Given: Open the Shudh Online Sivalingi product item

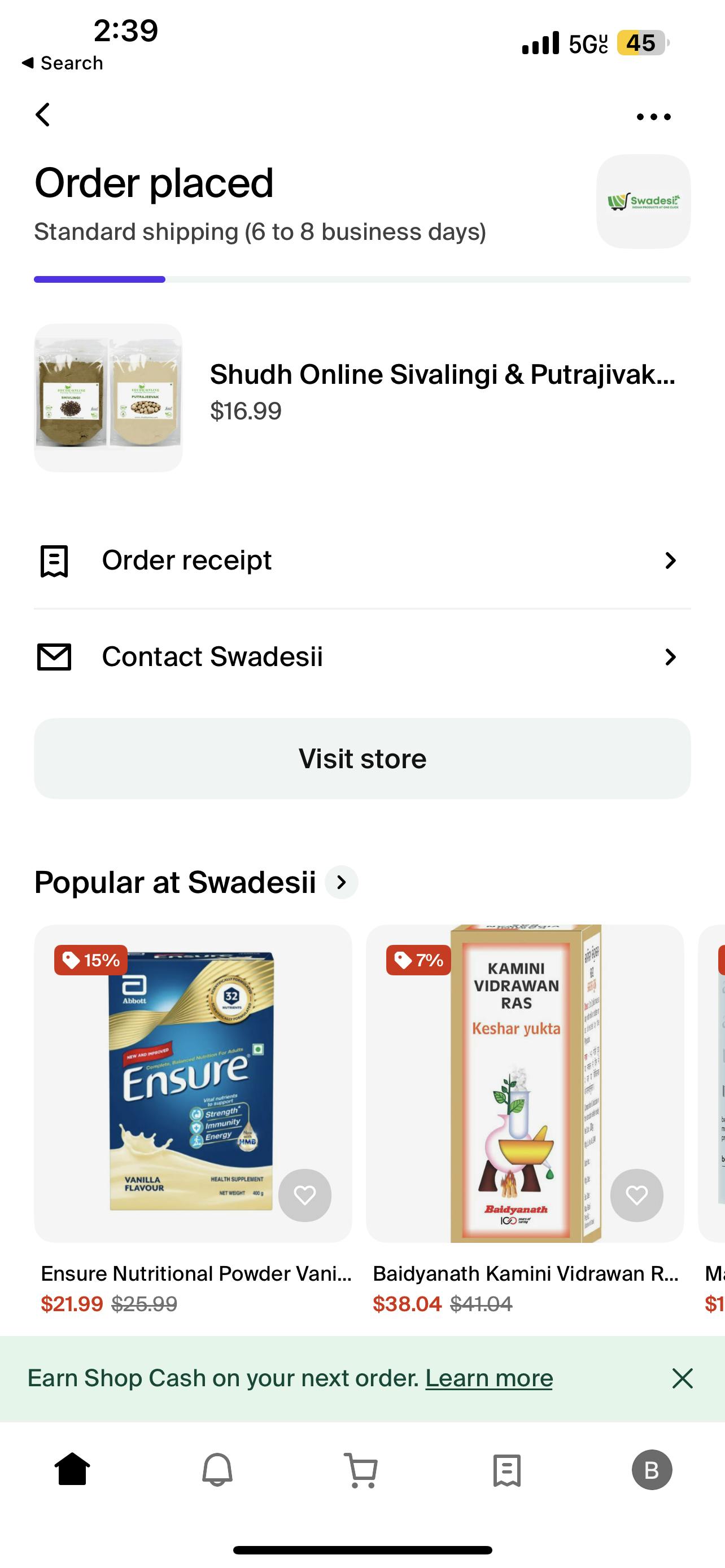Looking at the screenshot, I should tap(362, 397).
